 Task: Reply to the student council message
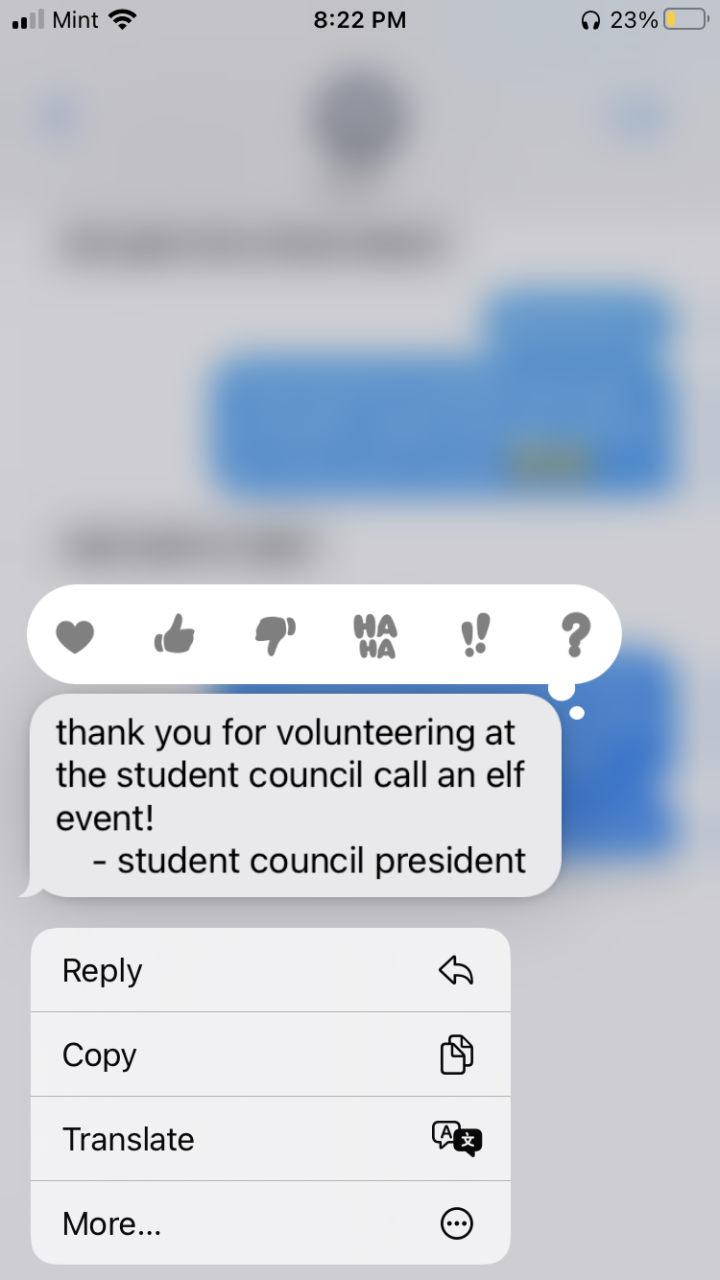point(270,970)
